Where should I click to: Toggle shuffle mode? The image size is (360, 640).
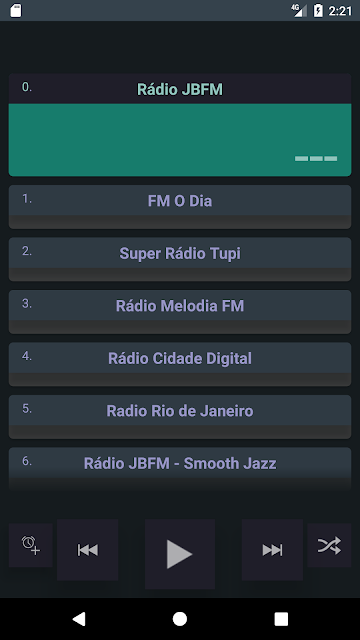(329, 545)
